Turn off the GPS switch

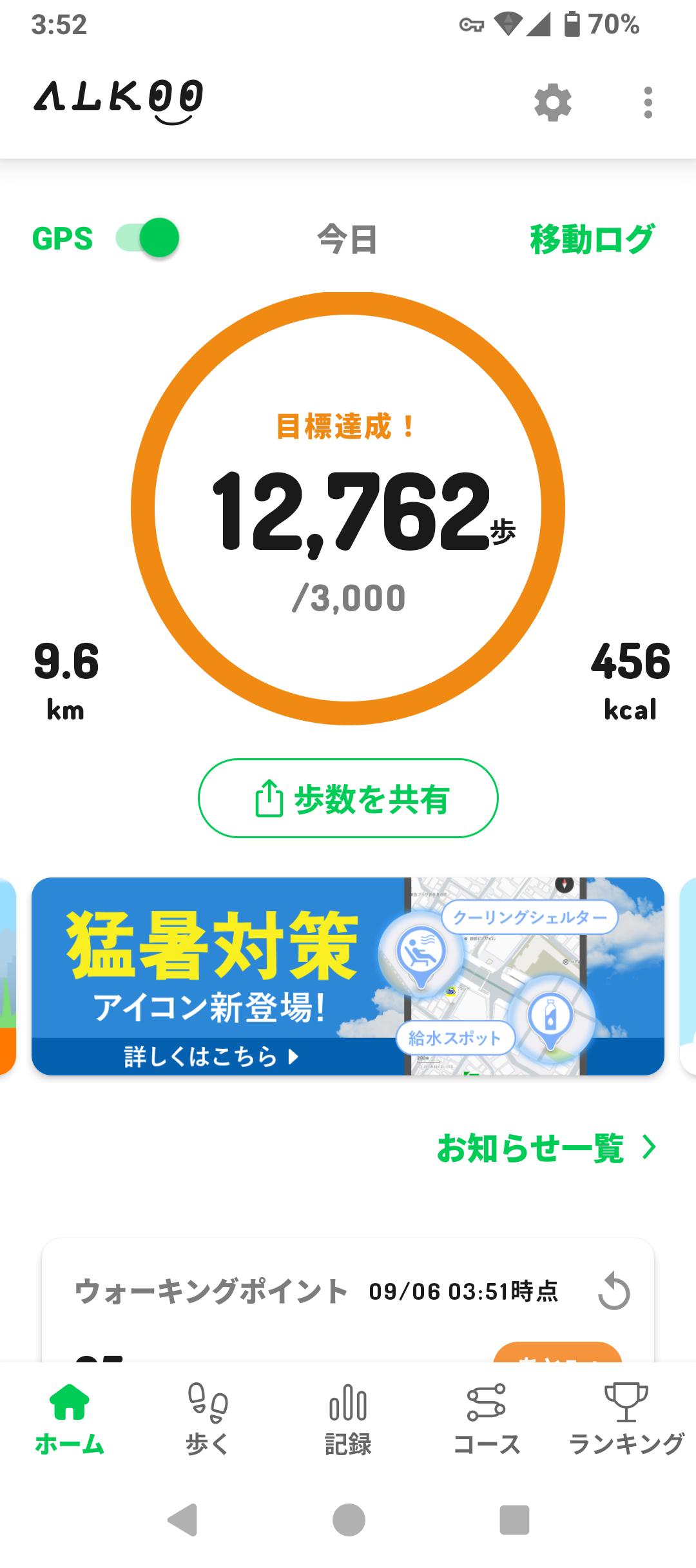(x=148, y=238)
